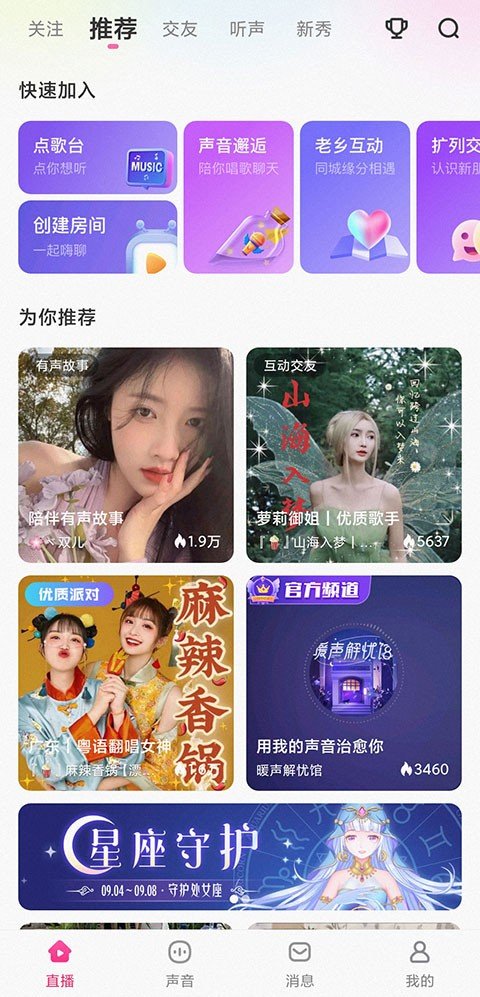Viewport: 480px width, 997px height.
Task: Select the 听声 top tab
Action: coord(247,29)
